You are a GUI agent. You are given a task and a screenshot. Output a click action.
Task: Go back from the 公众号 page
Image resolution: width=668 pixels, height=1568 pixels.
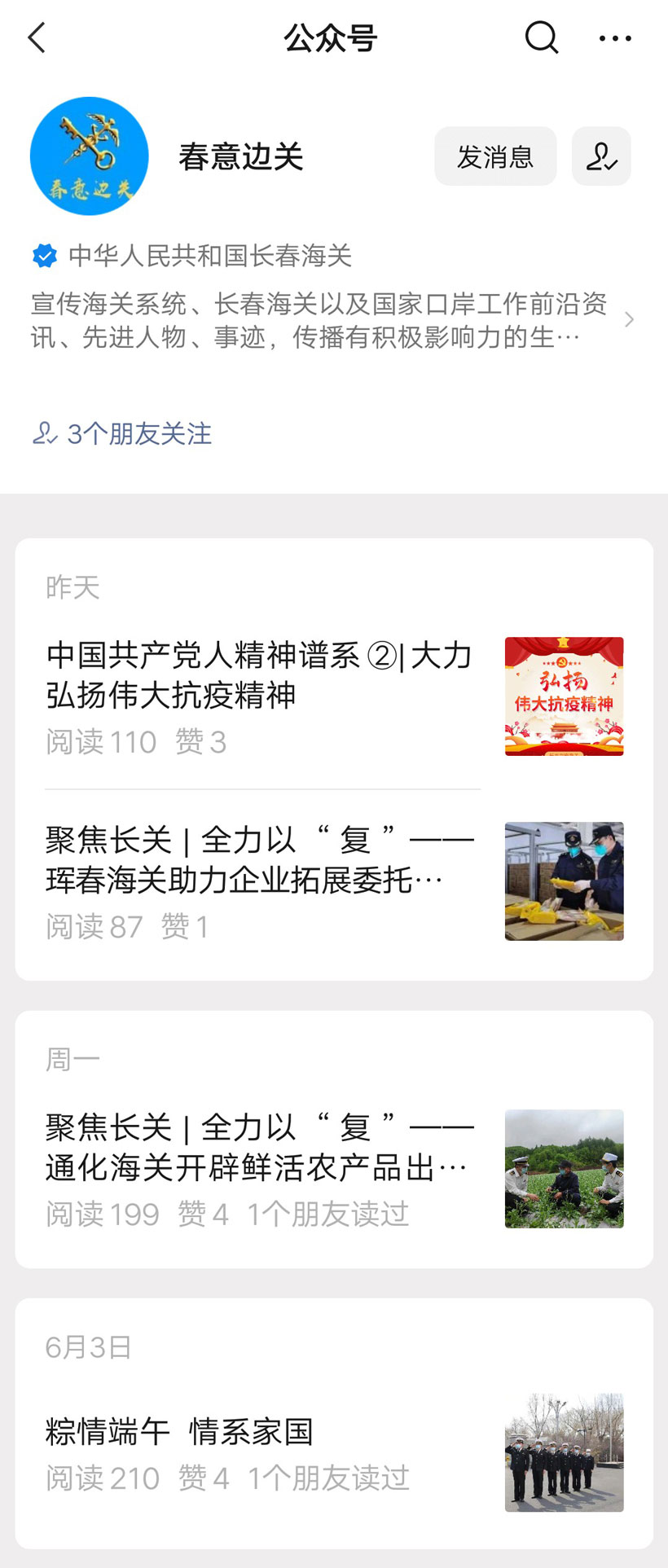point(37,37)
